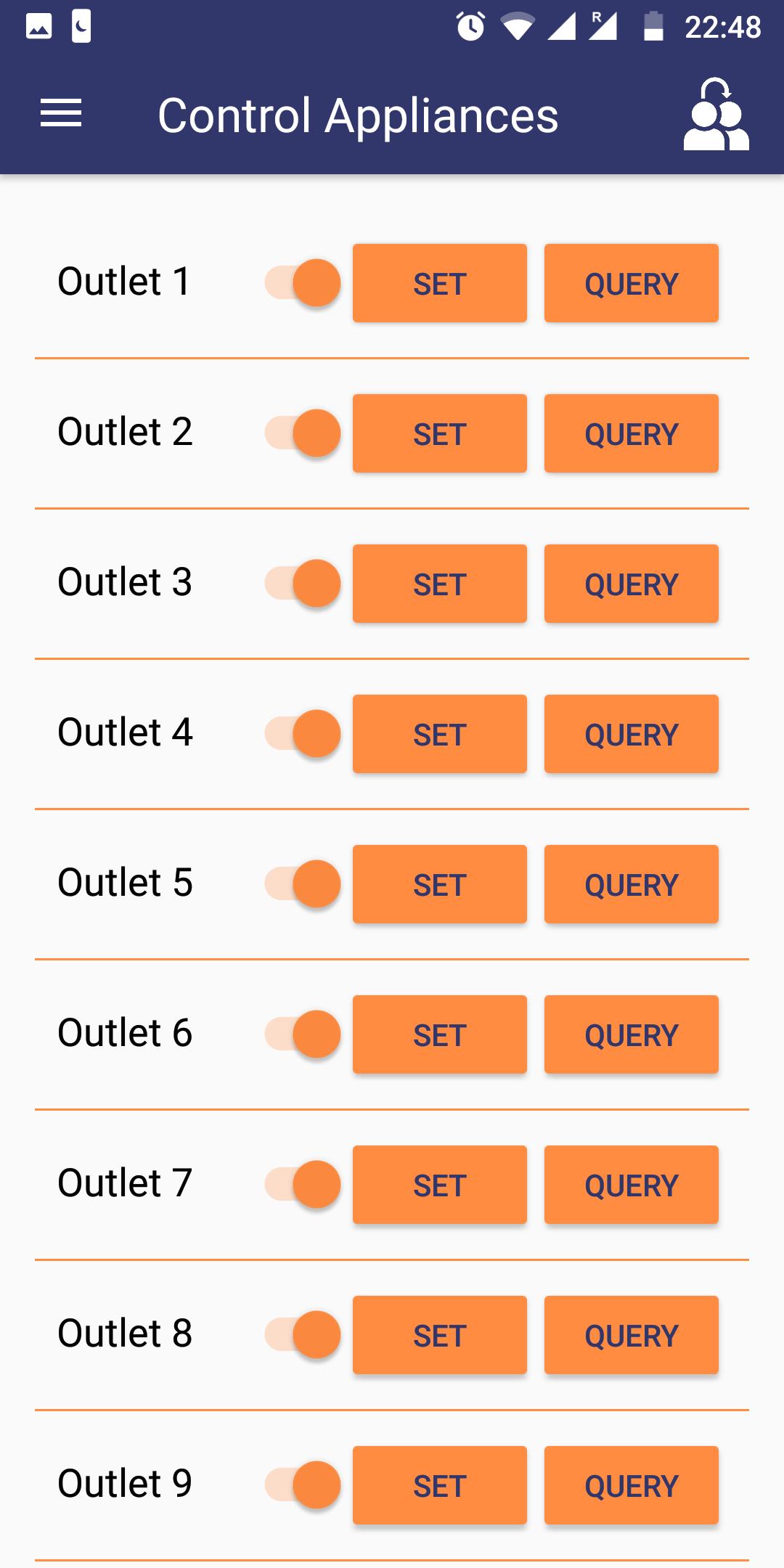Viewport: 784px width, 1568px height.
Task: Open the hamburger navigation drawer
Action: point(61,114)
